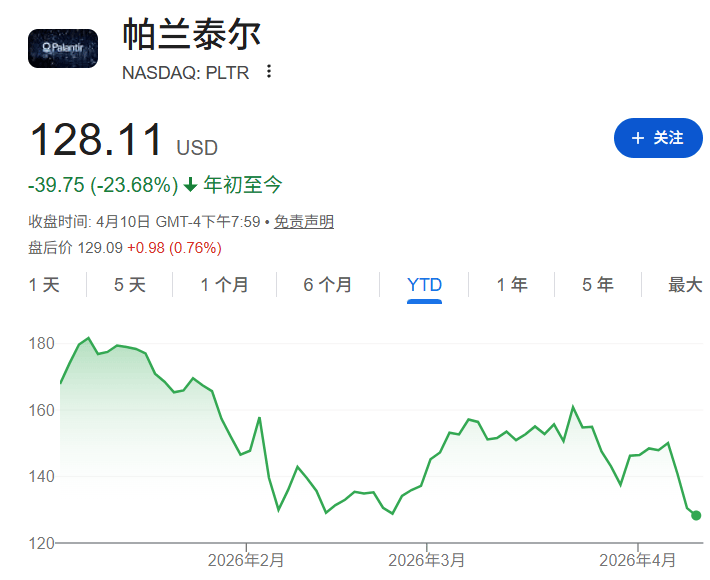Switch to the 1 天 range

pos(44,285)
